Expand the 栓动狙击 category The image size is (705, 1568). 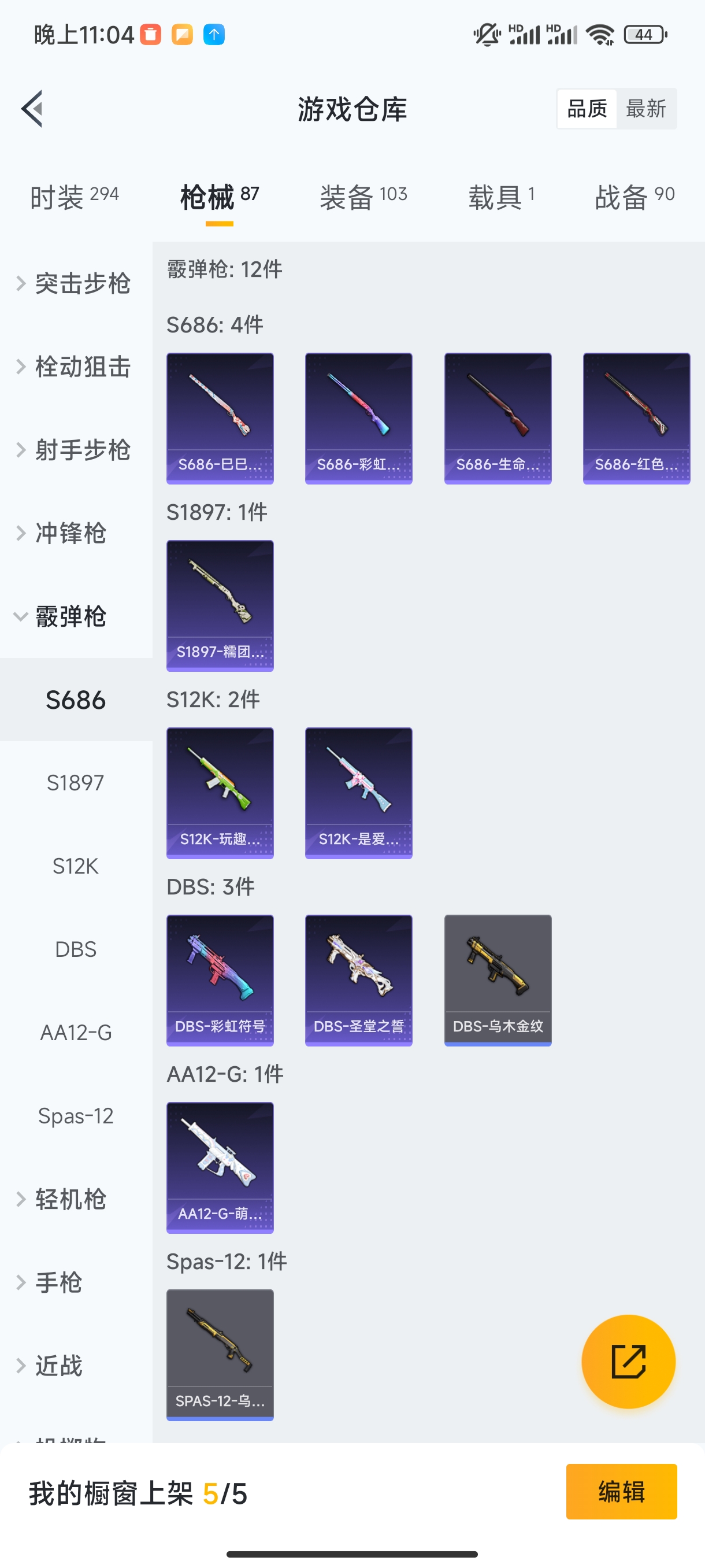click(74, 367)
